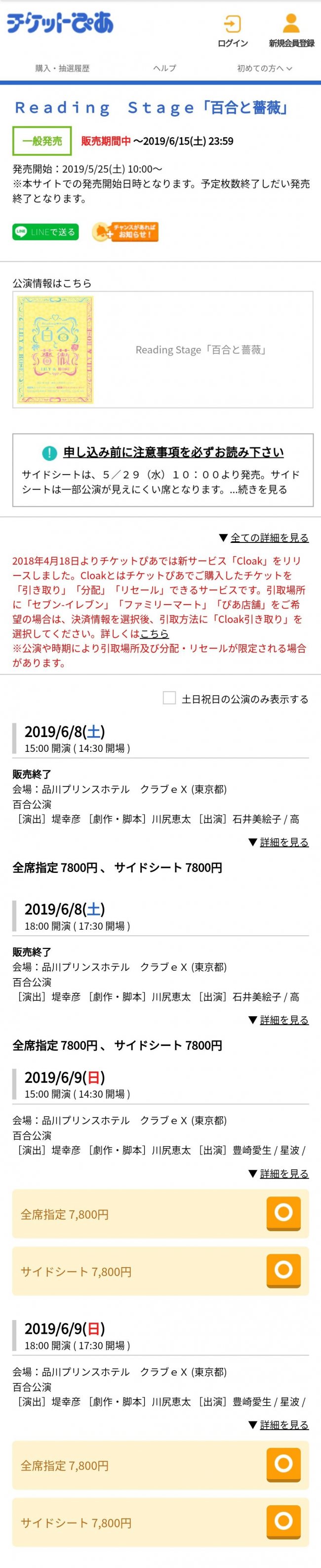This screenshot has width=321, height=1568.
Task: Open 購入・抽選履歴 purchase history
Action: [x=62, y=68]
